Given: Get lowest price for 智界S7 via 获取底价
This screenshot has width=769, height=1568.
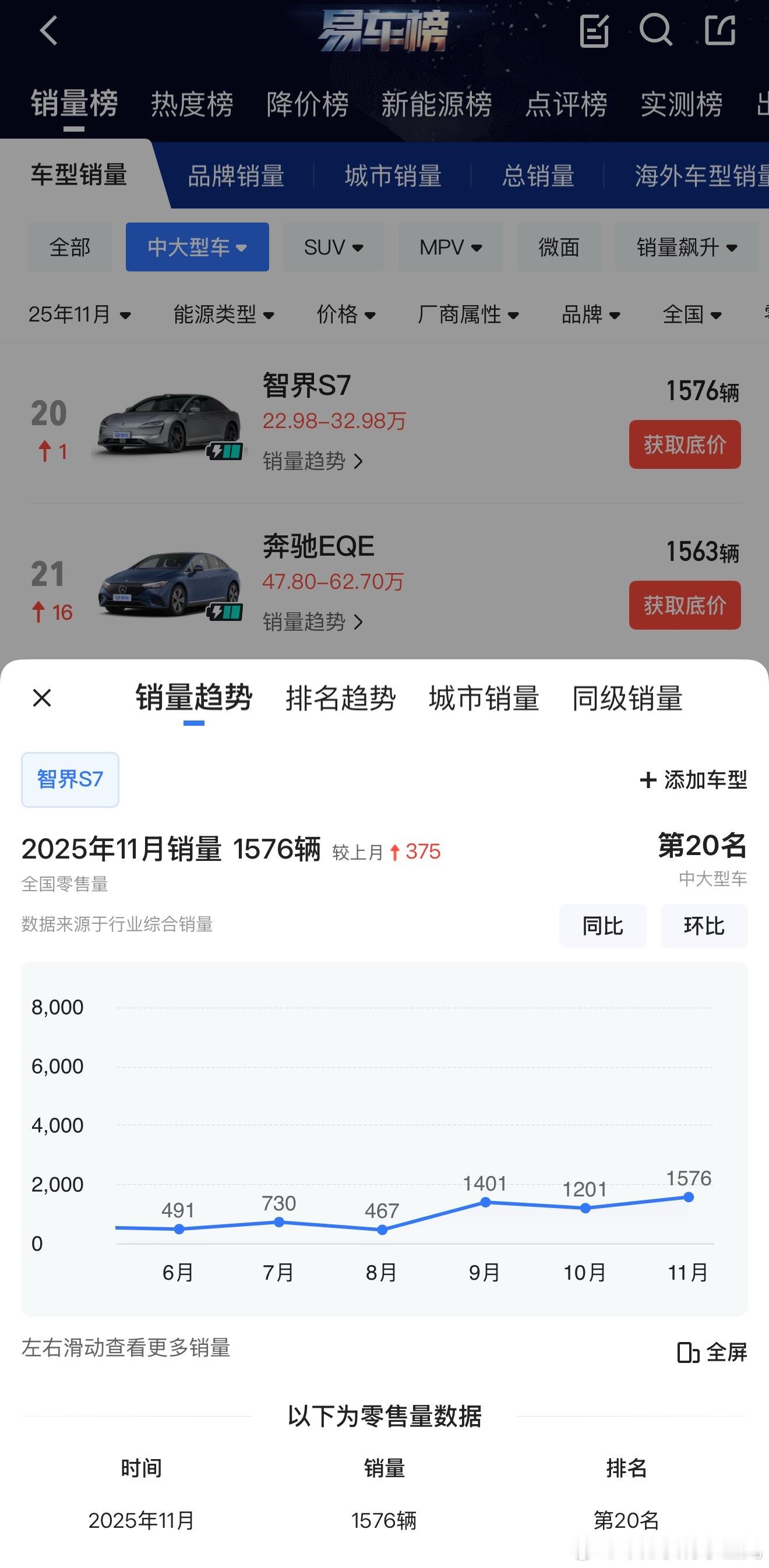Looking at the screenshot, I should (685, 444).
